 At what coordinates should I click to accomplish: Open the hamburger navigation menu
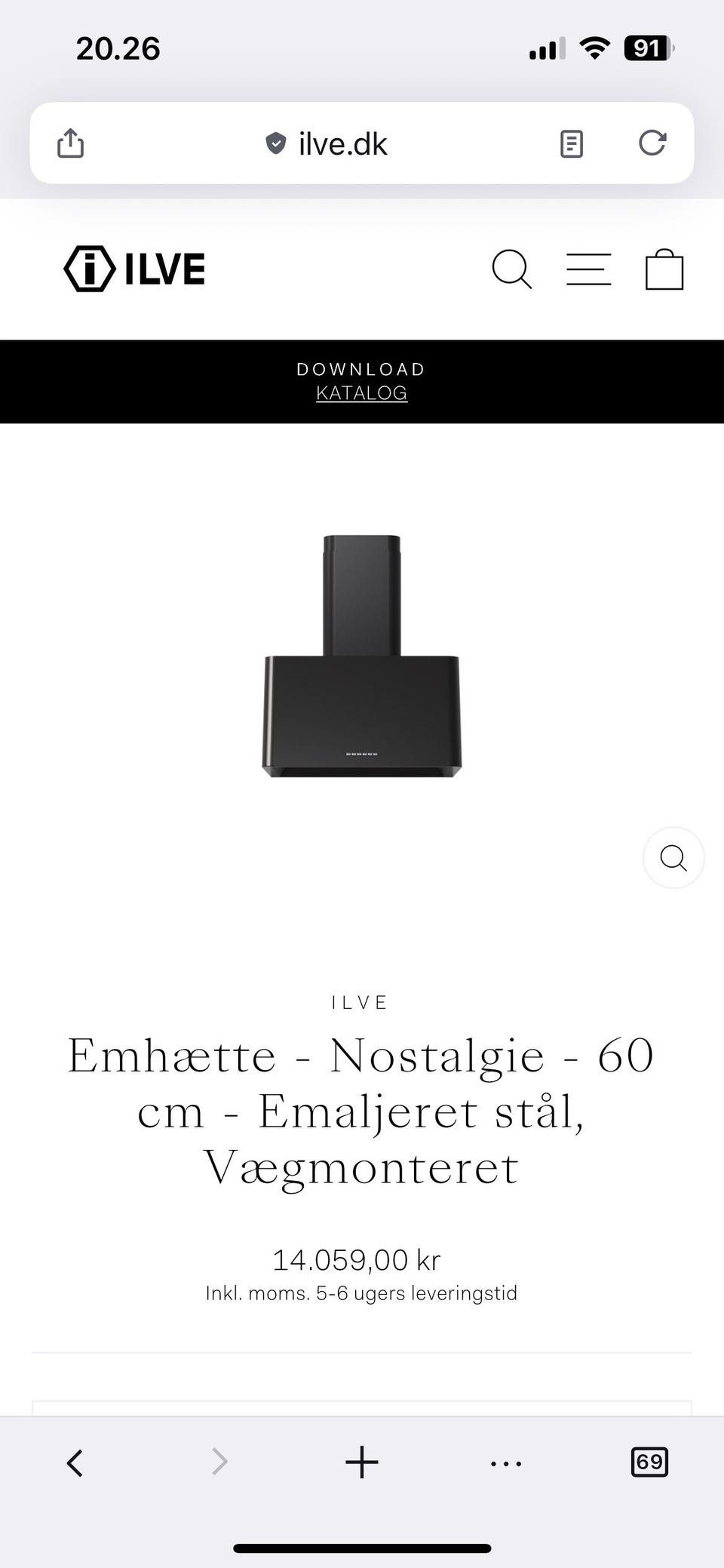point(589,269)
